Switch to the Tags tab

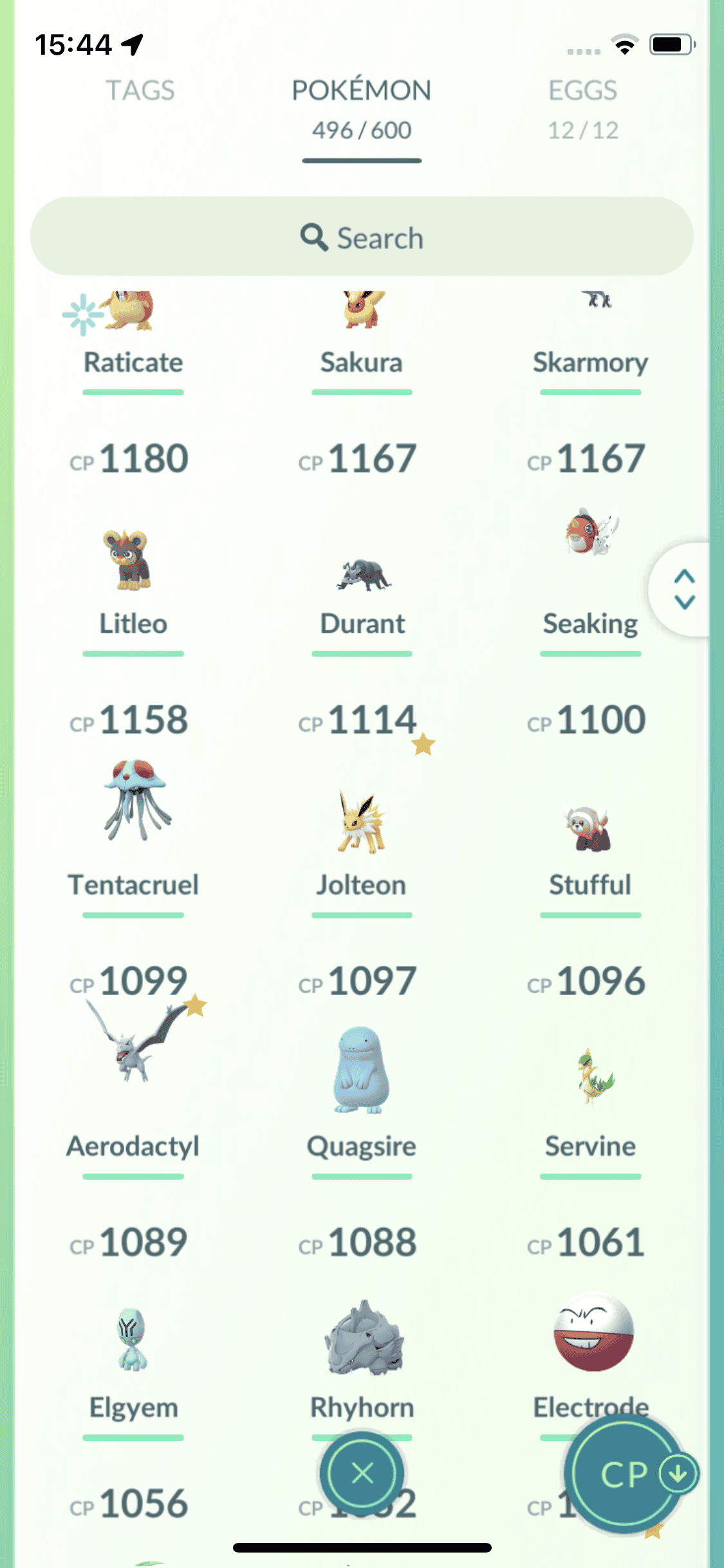140,91
